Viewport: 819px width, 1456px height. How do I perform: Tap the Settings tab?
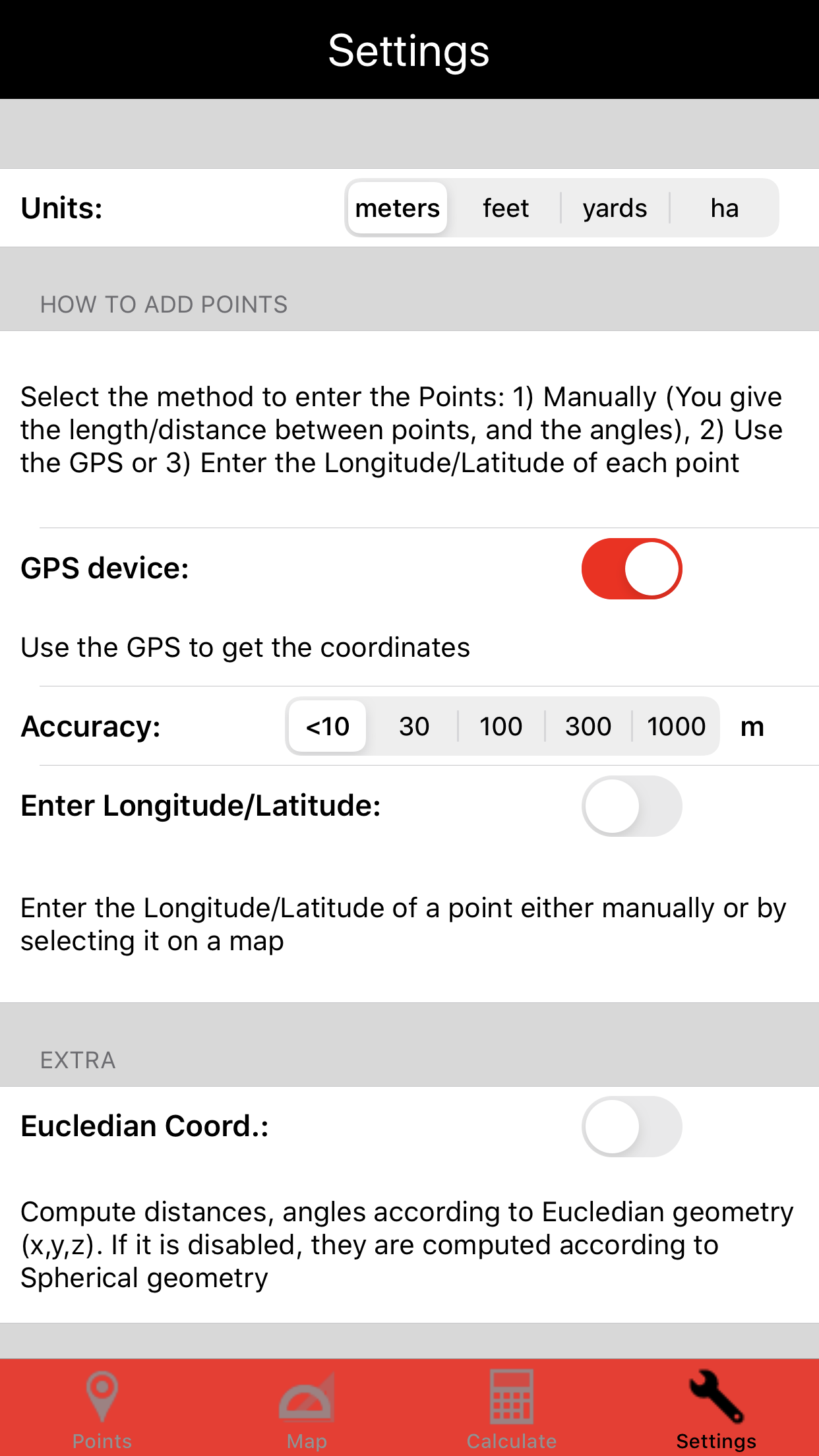coord(717,1409)
